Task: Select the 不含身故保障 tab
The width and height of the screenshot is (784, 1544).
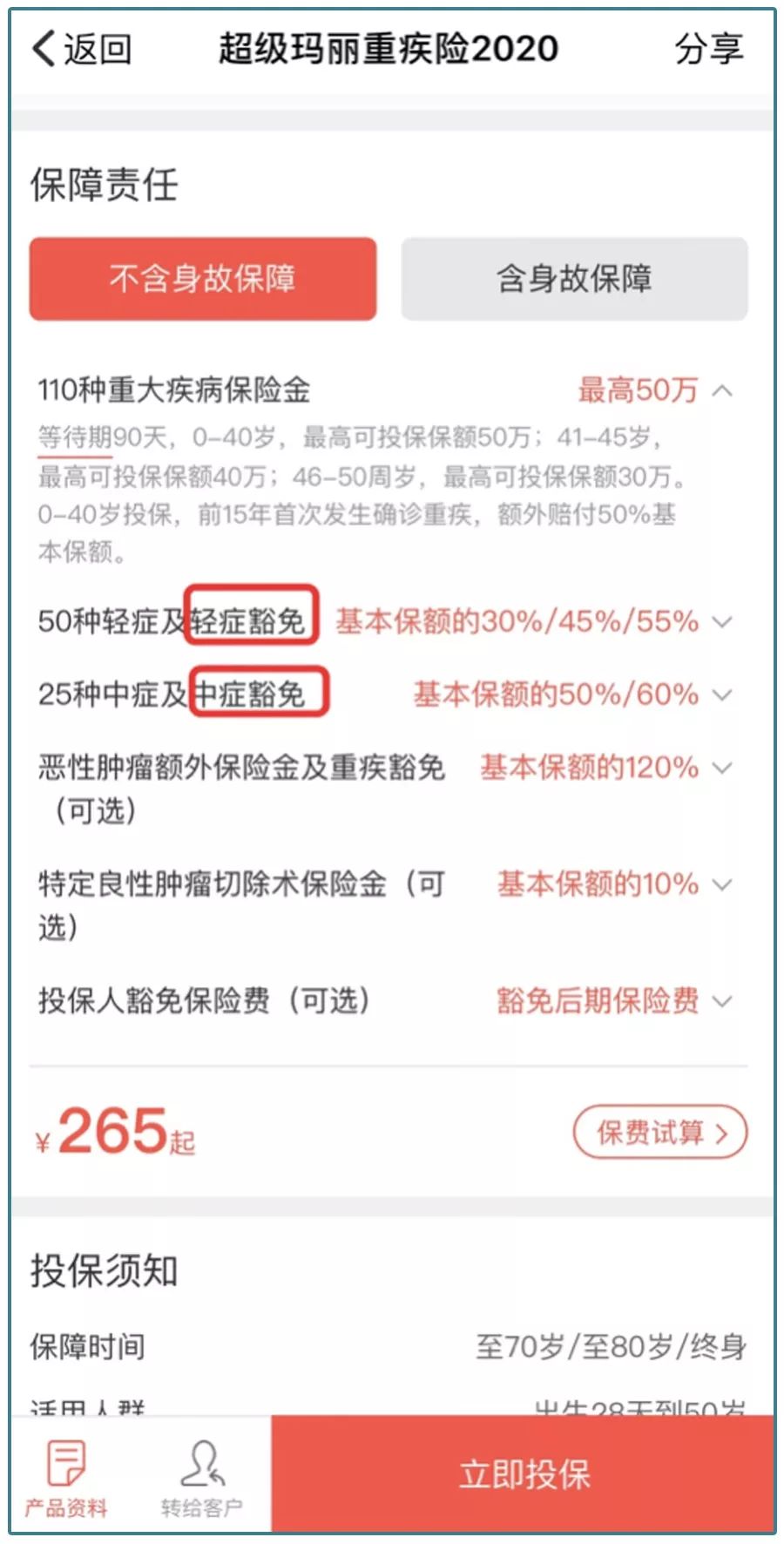Action: click(203, 279)
